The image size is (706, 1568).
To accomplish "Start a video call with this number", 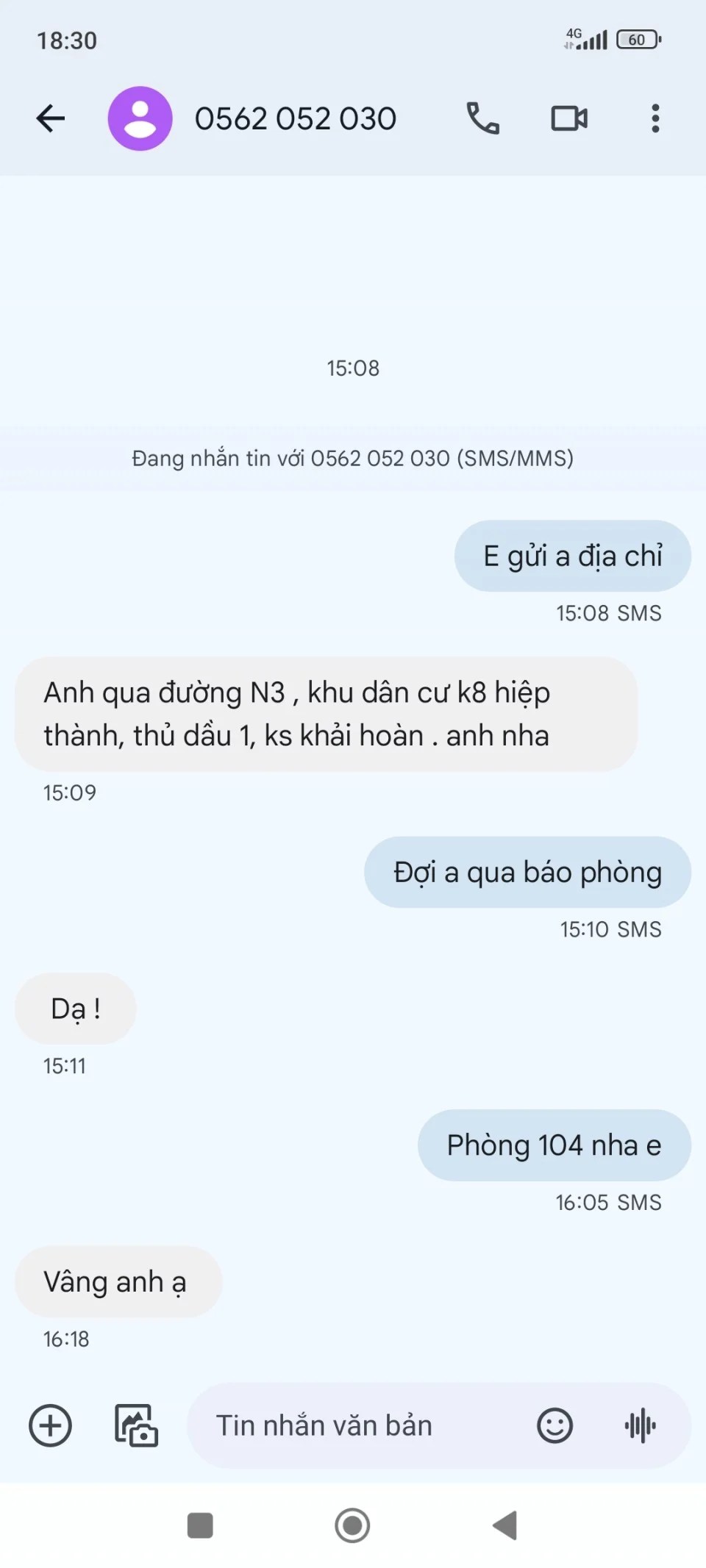I will [569, 118].
